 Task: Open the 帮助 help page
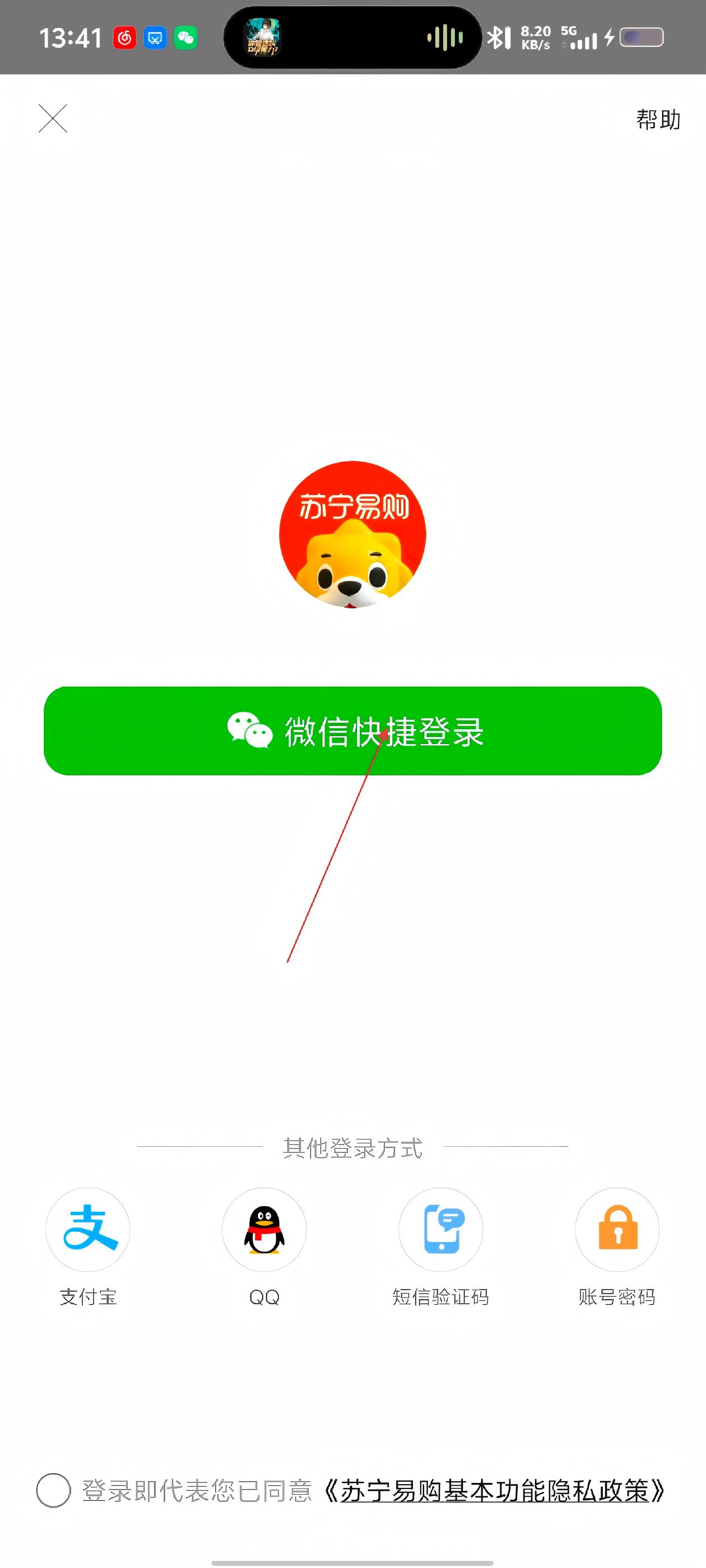coord(658,120)
